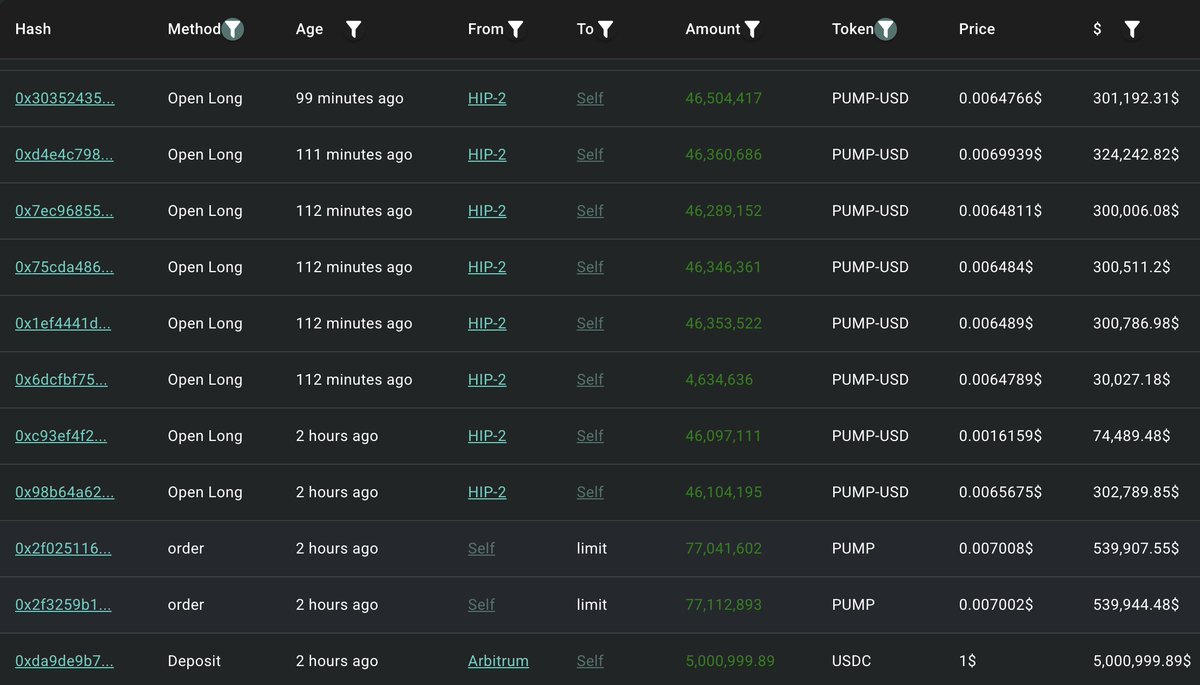
Task: Open transaction hash 0x75cda486...
Action: 64,267
